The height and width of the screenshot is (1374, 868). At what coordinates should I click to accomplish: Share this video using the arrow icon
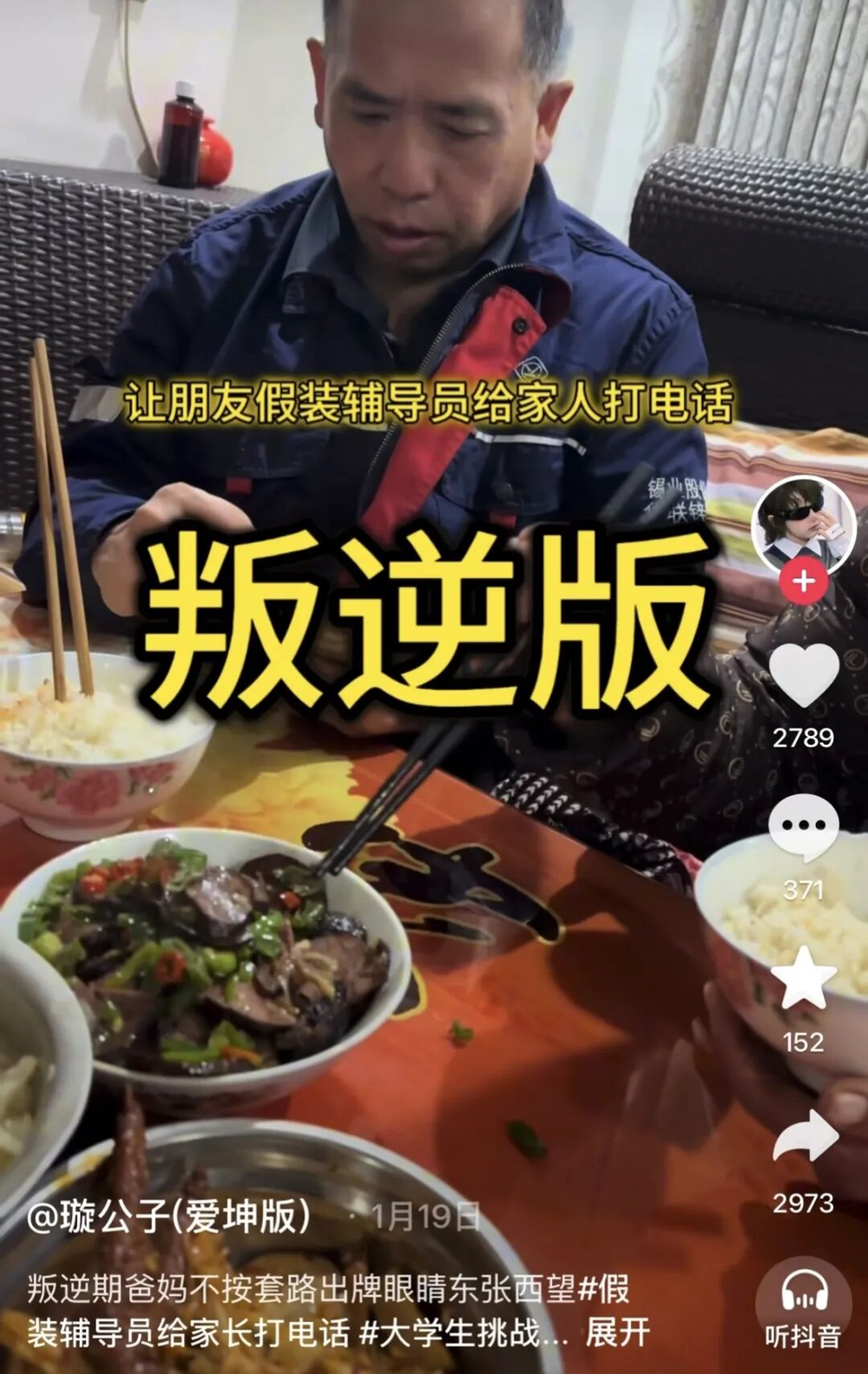[x=804, y=1135]
